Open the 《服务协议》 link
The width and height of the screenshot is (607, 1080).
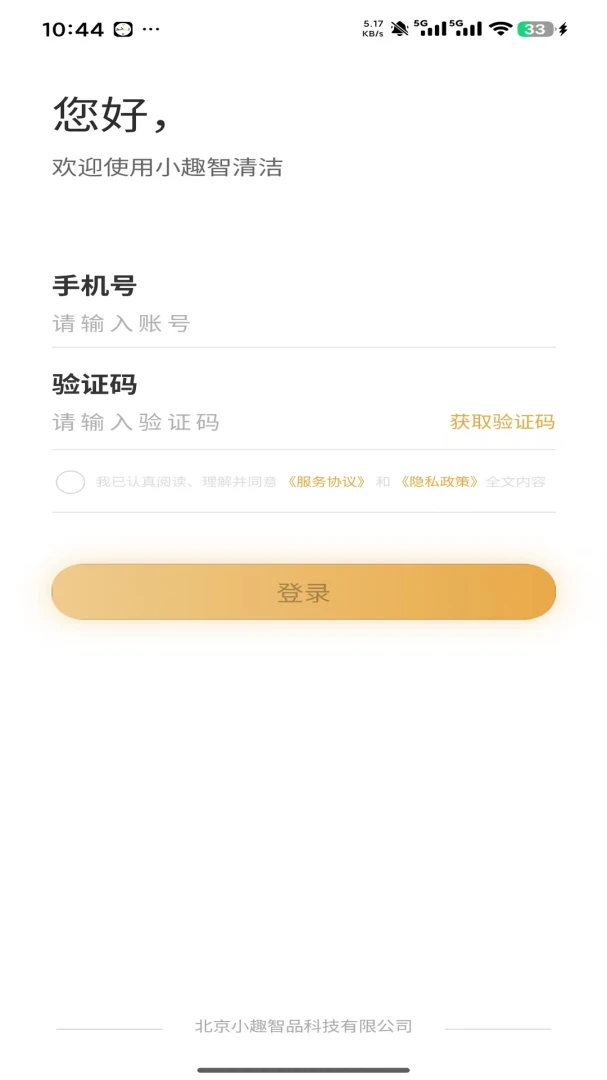click(327, 482)
